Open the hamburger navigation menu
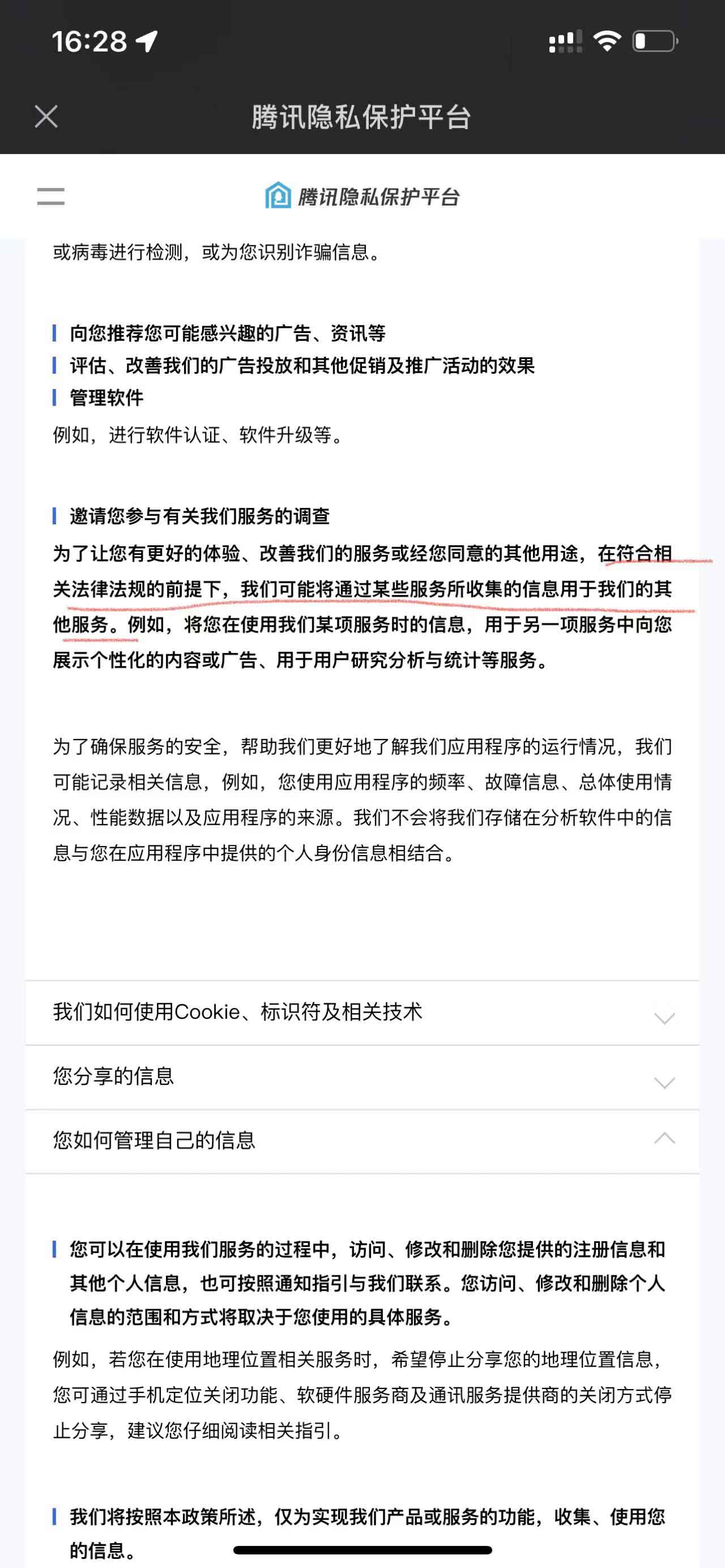This screenshot has width=725, height=1568. tap(50, 196)
